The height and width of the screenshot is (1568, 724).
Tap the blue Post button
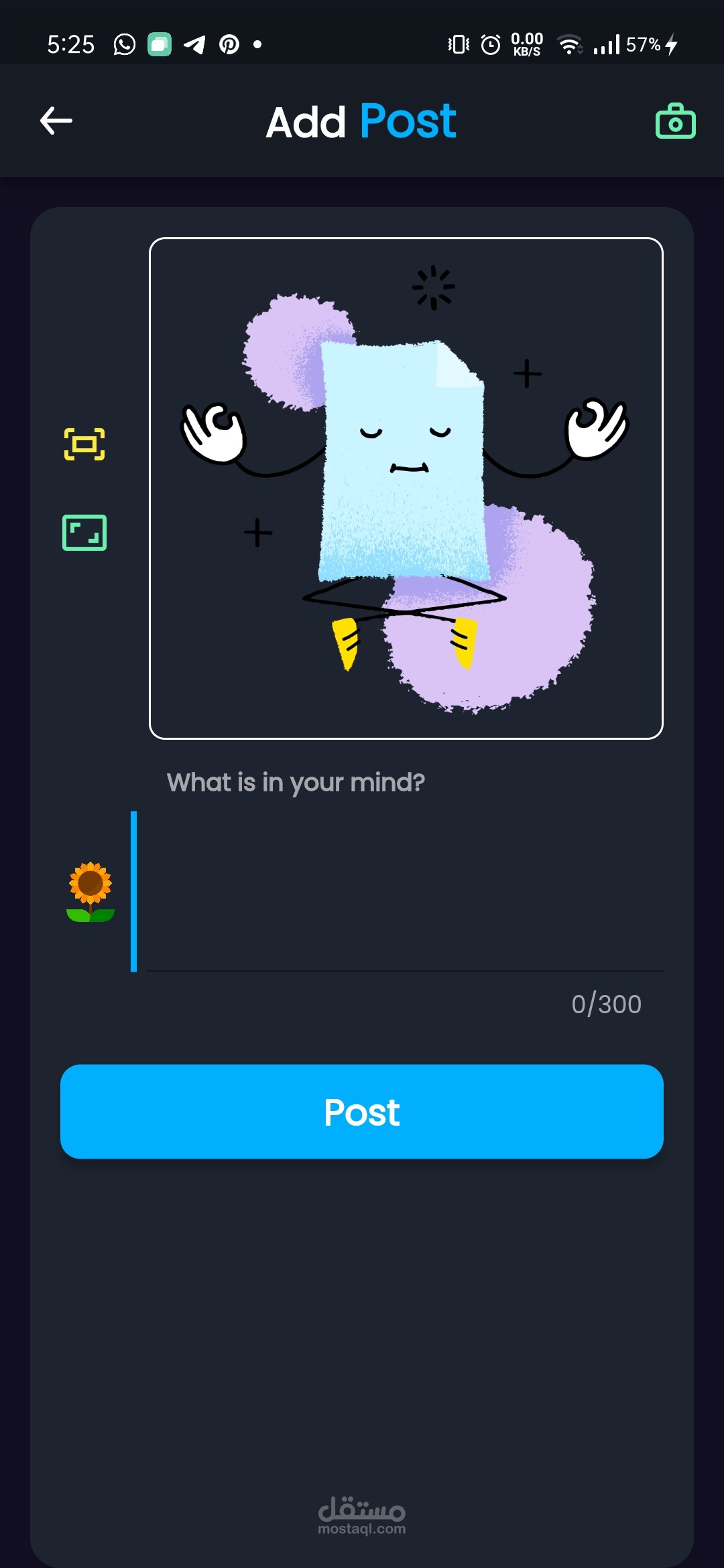pyautogui.click(x=362, y=1112)
